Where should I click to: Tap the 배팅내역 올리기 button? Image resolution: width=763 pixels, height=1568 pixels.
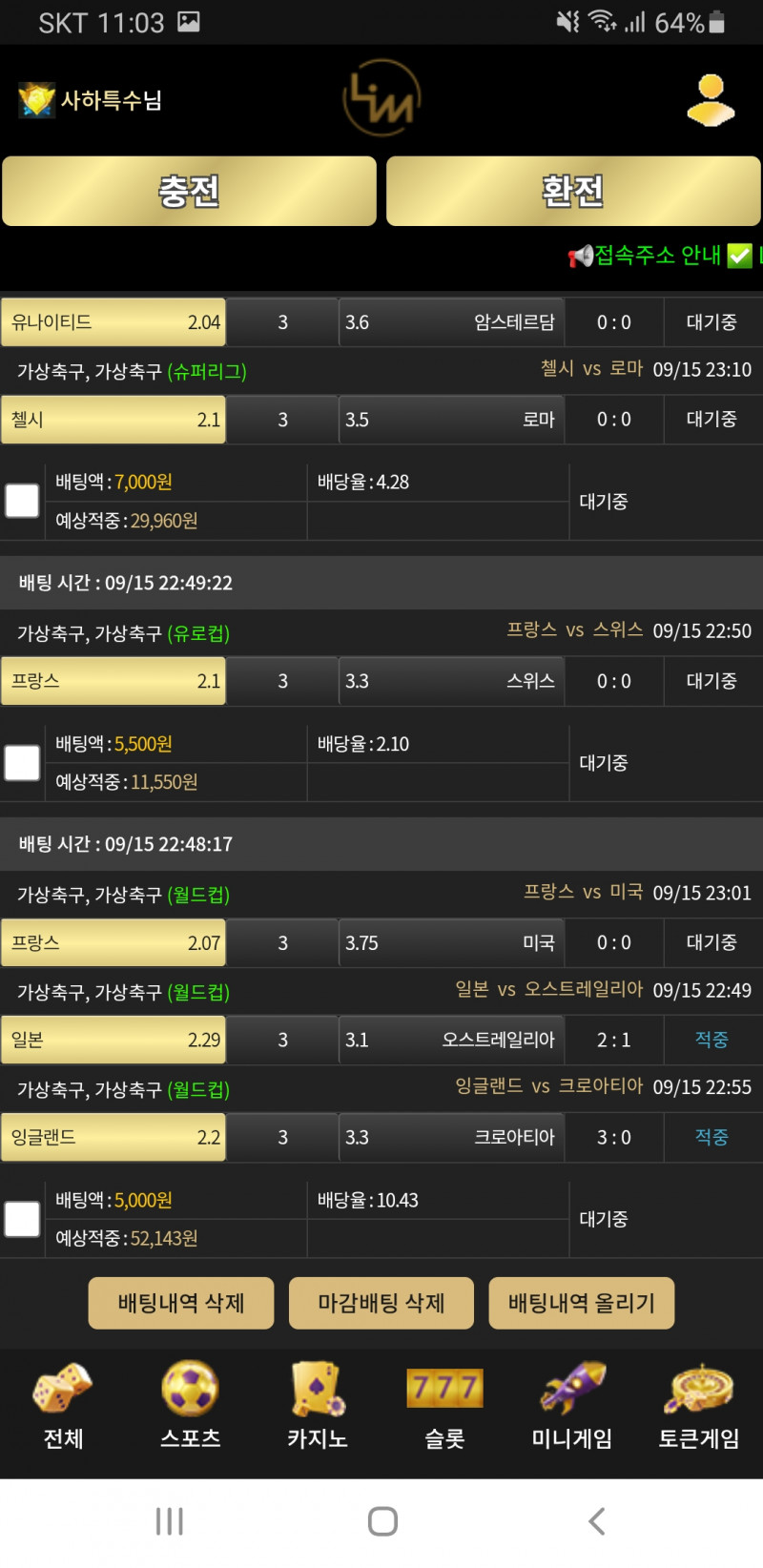[581, 1303]
